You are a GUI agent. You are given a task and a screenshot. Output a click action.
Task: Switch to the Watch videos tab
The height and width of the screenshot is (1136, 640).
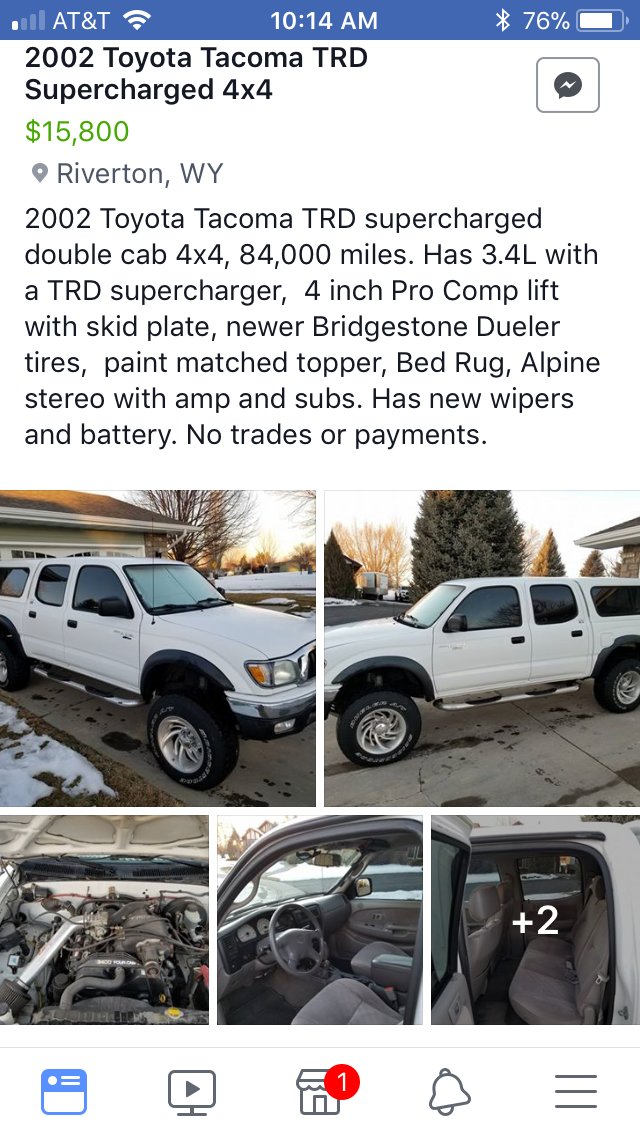(192, 1092)
